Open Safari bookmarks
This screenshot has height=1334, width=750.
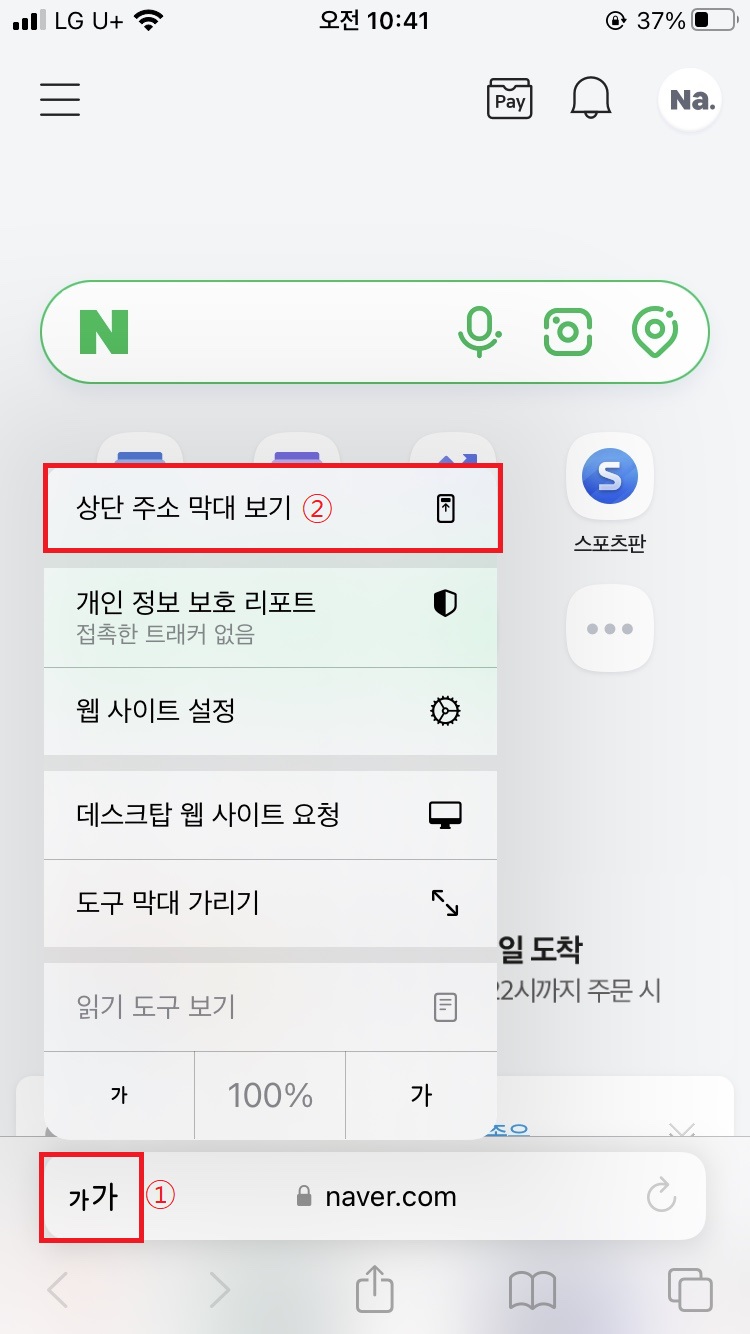click(532, 1290)
